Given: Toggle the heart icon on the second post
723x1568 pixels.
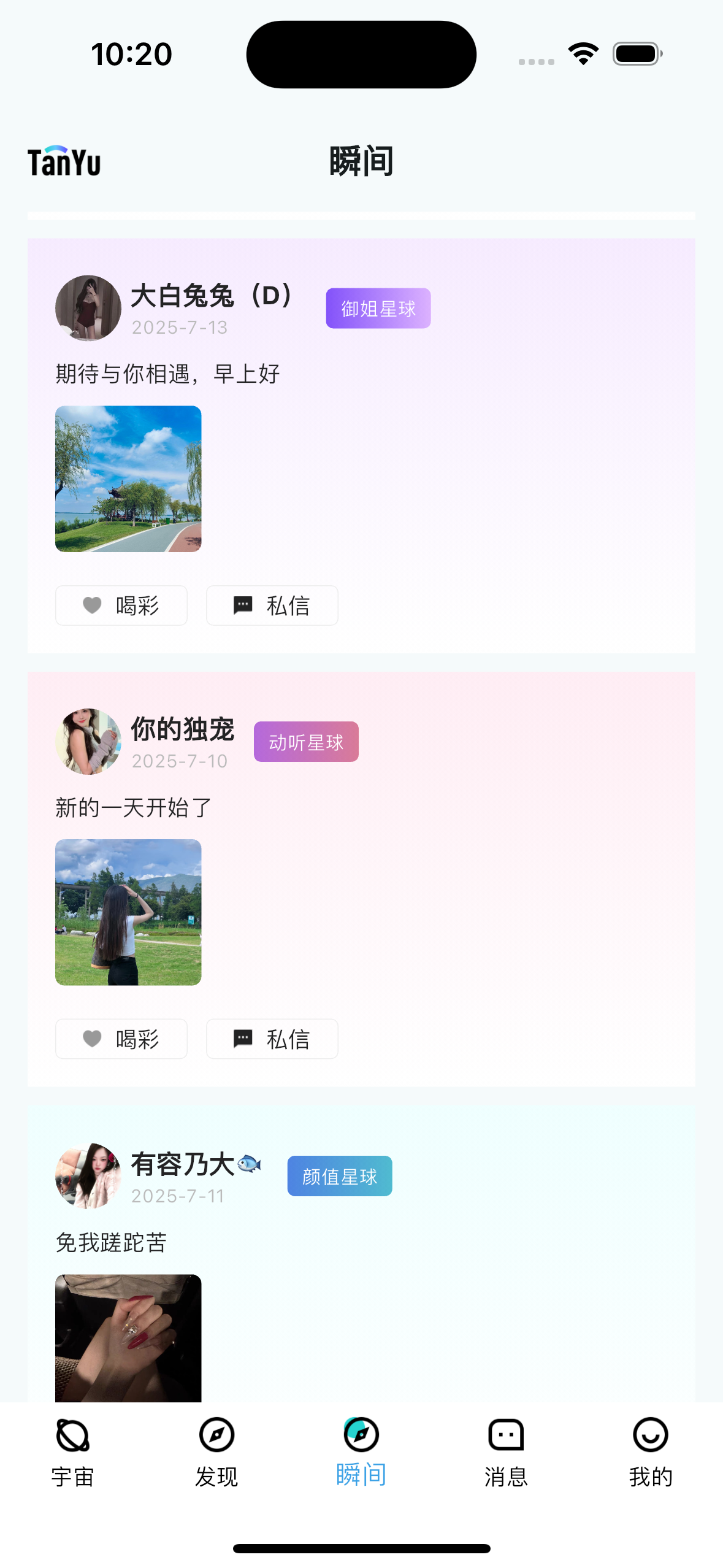Looking at the screenshot, I should tap(91, 1039).
